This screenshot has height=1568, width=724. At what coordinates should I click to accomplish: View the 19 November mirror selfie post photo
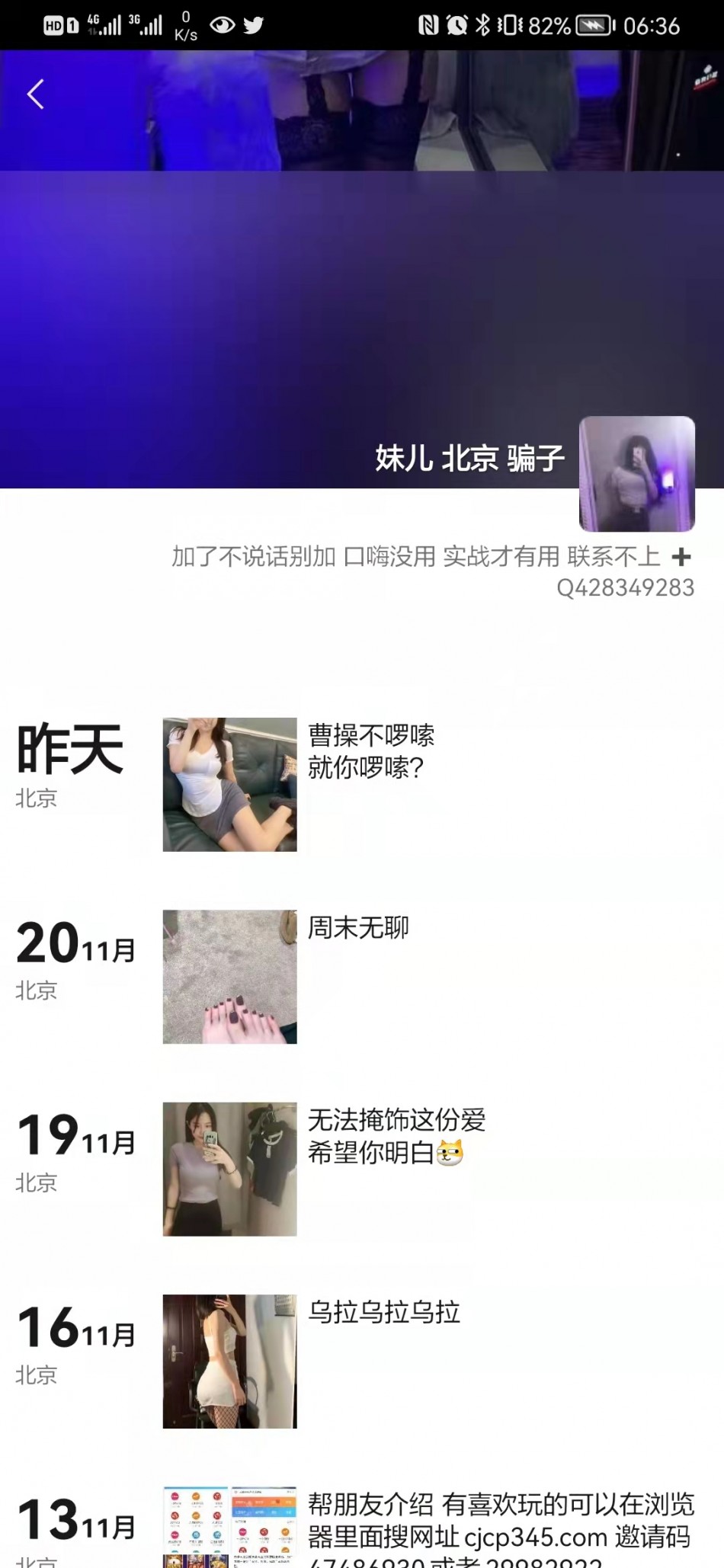(x=229, y=1169)
